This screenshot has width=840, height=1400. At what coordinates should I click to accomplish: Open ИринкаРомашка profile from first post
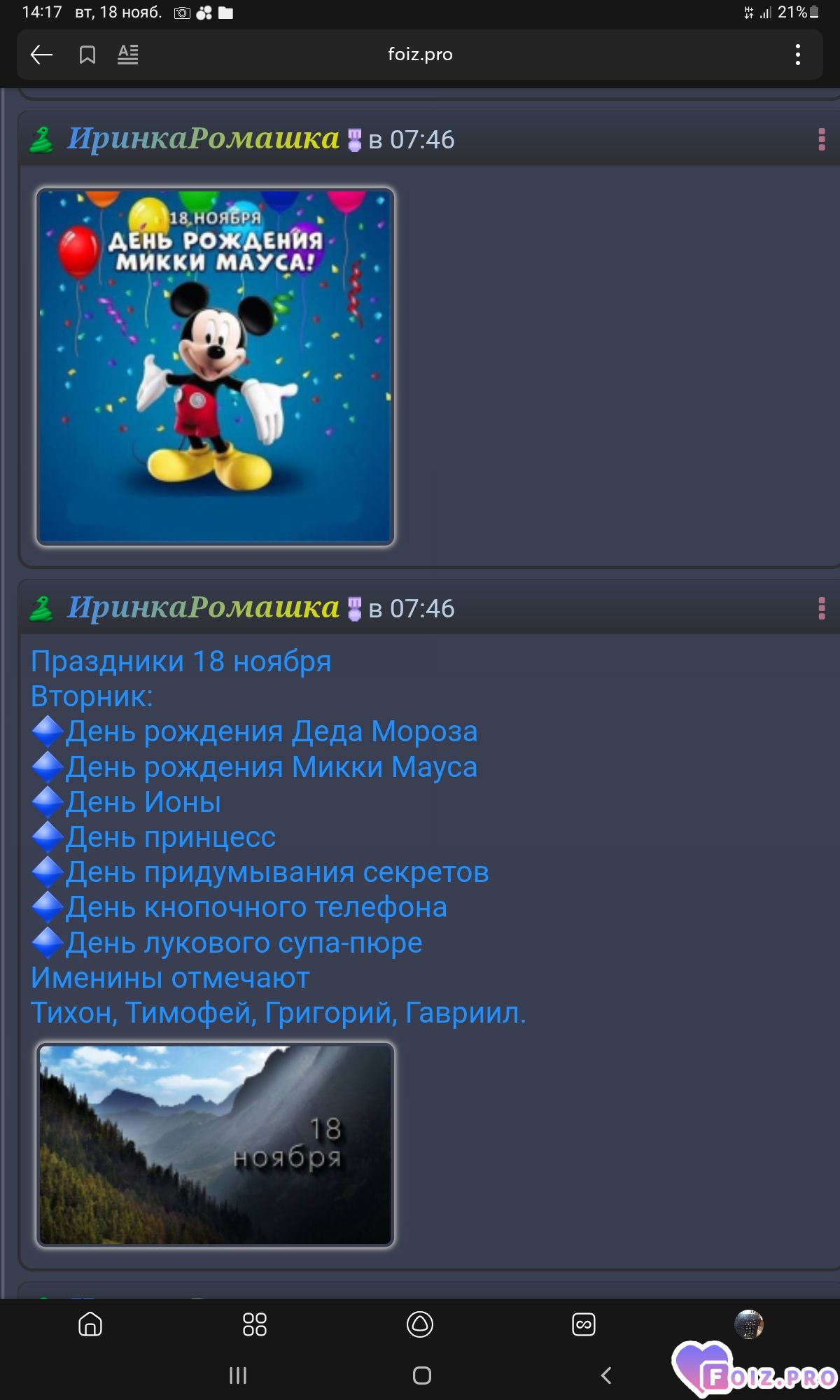tap(203, 139)
